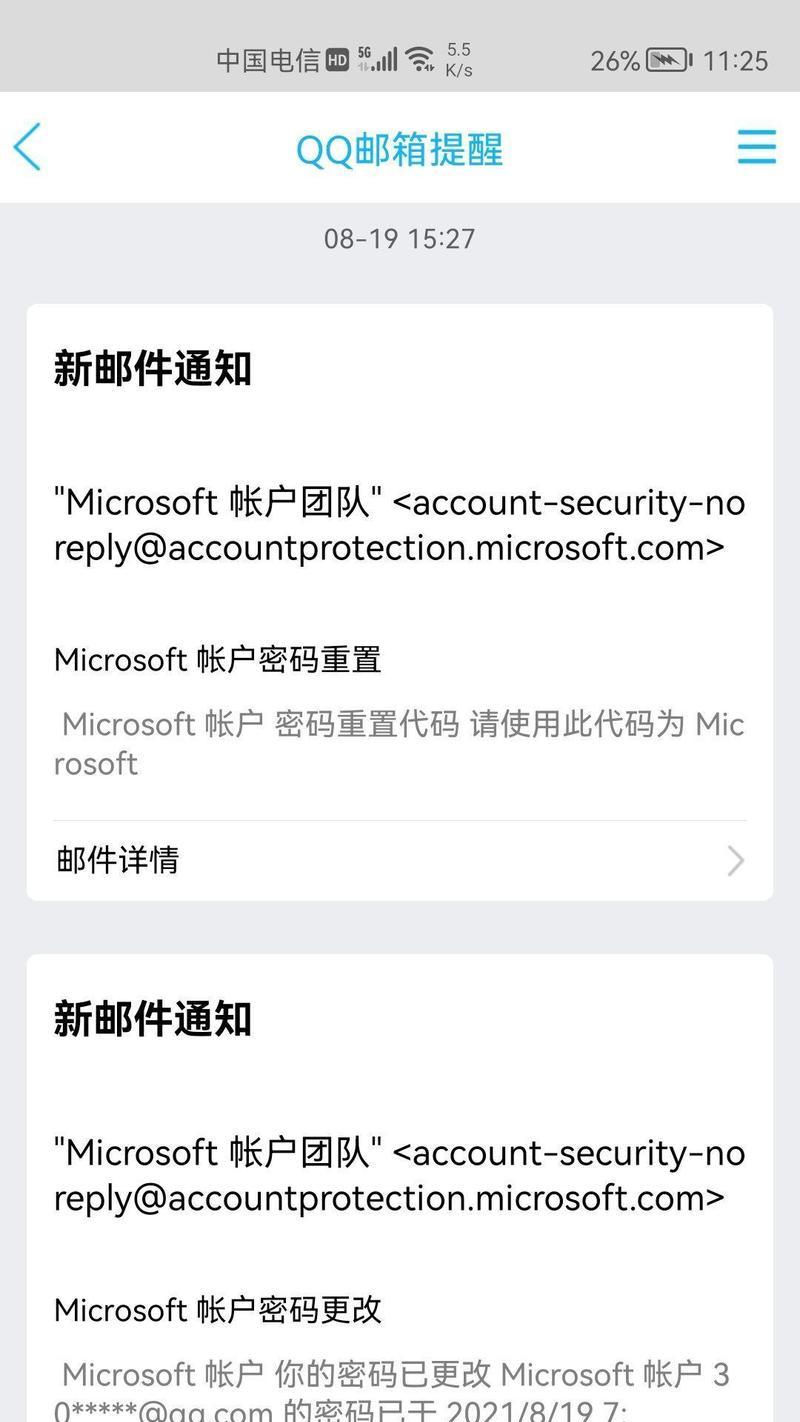Open 邮件详情 for the password reset email
This screenshot has height=1422, width=800.
400,860
